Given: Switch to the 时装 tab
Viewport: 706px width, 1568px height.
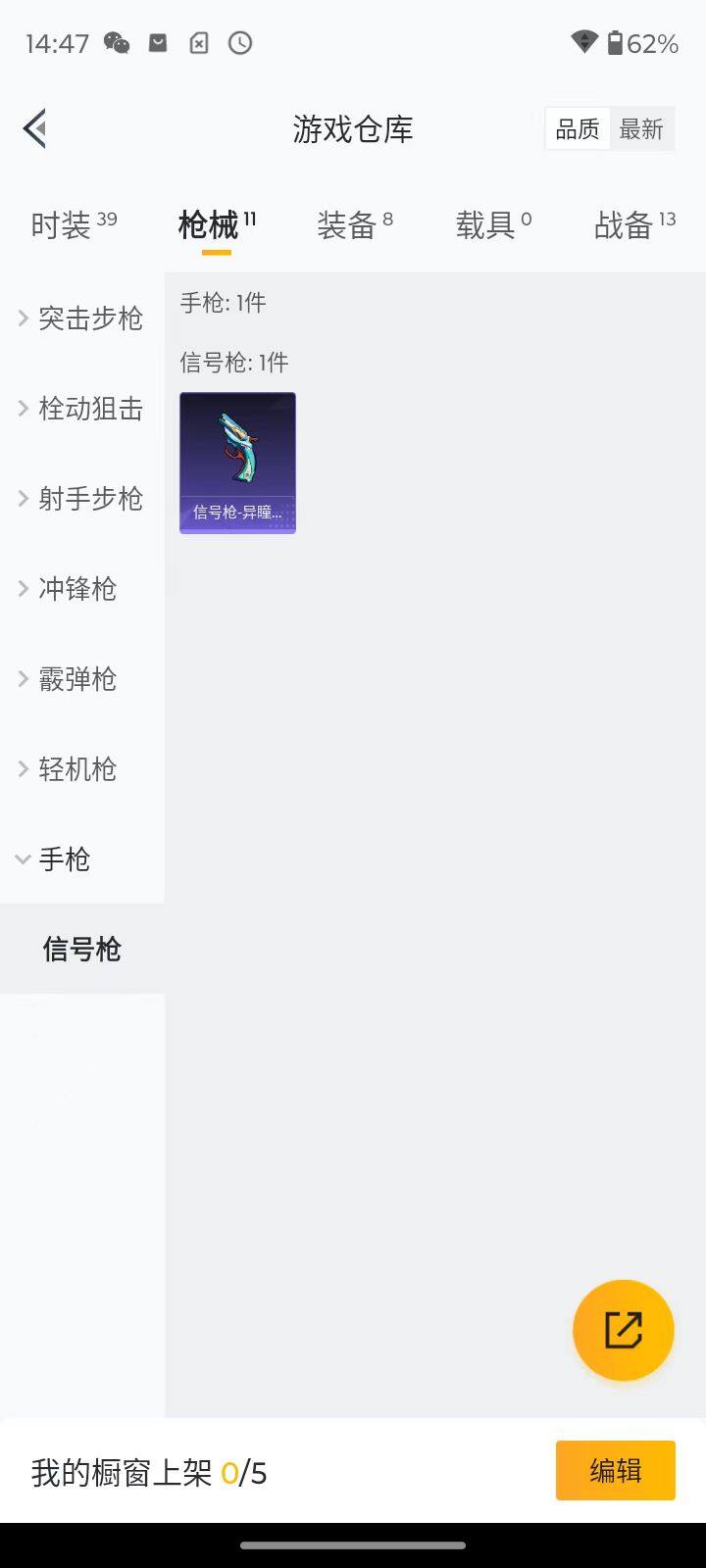Looking at the screenshot, I should tap(74, 224).
